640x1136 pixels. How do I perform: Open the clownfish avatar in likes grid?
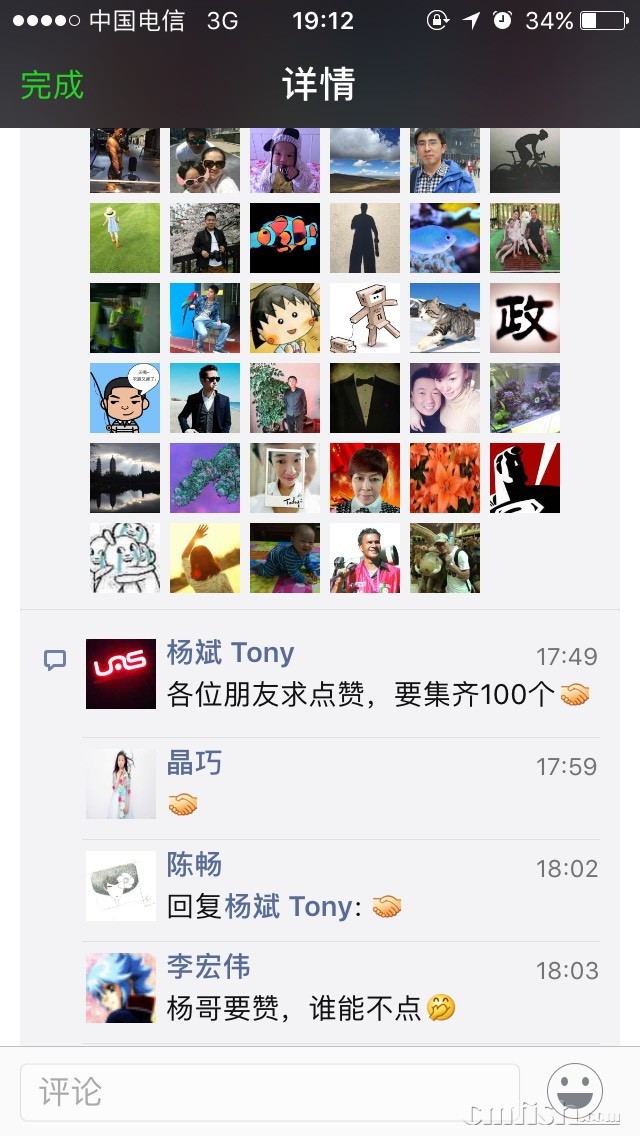click(285, 238)
